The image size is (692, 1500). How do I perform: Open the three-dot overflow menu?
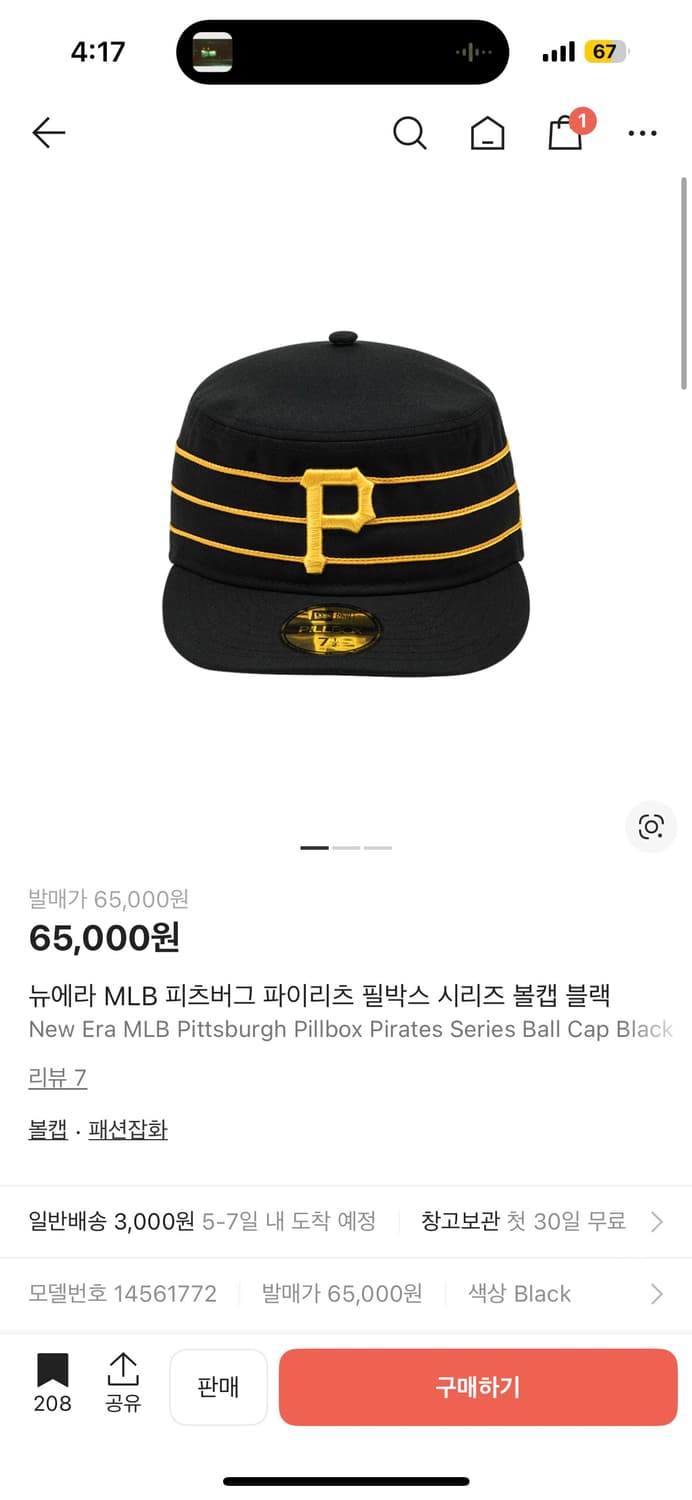pyautogui.click(x=642, y=133)
